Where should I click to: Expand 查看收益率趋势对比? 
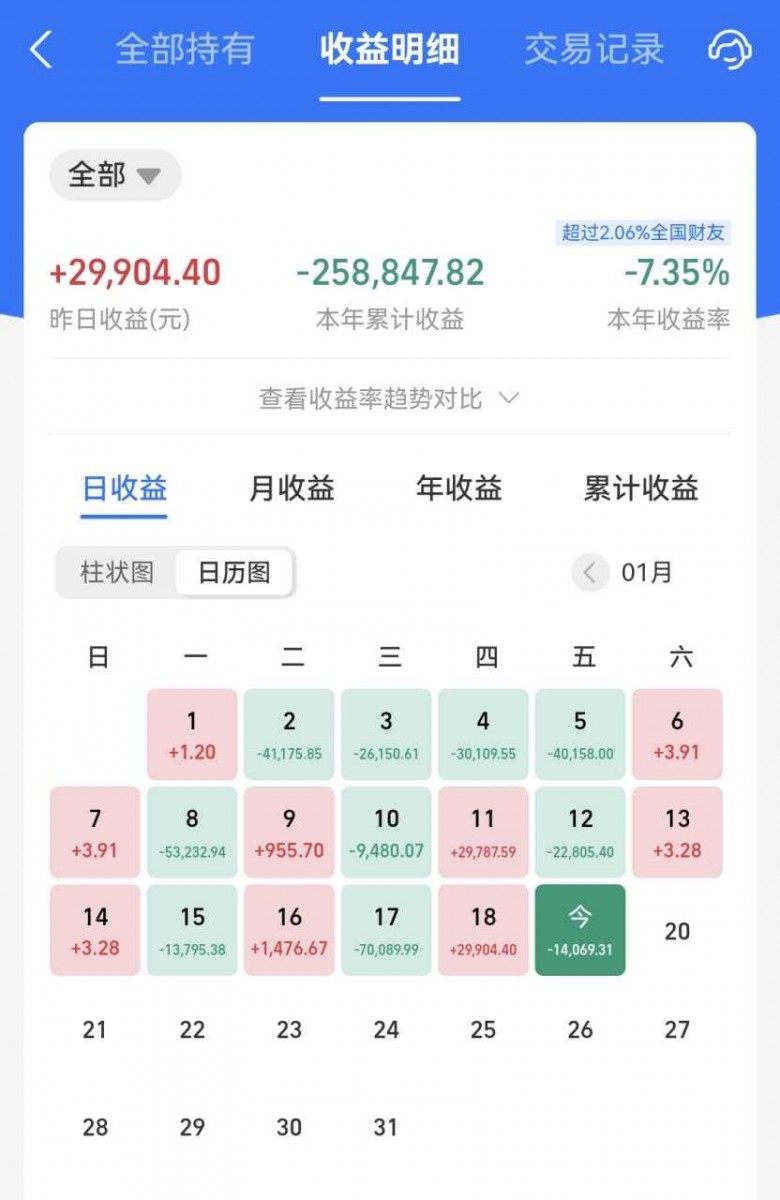coord(389,399)
